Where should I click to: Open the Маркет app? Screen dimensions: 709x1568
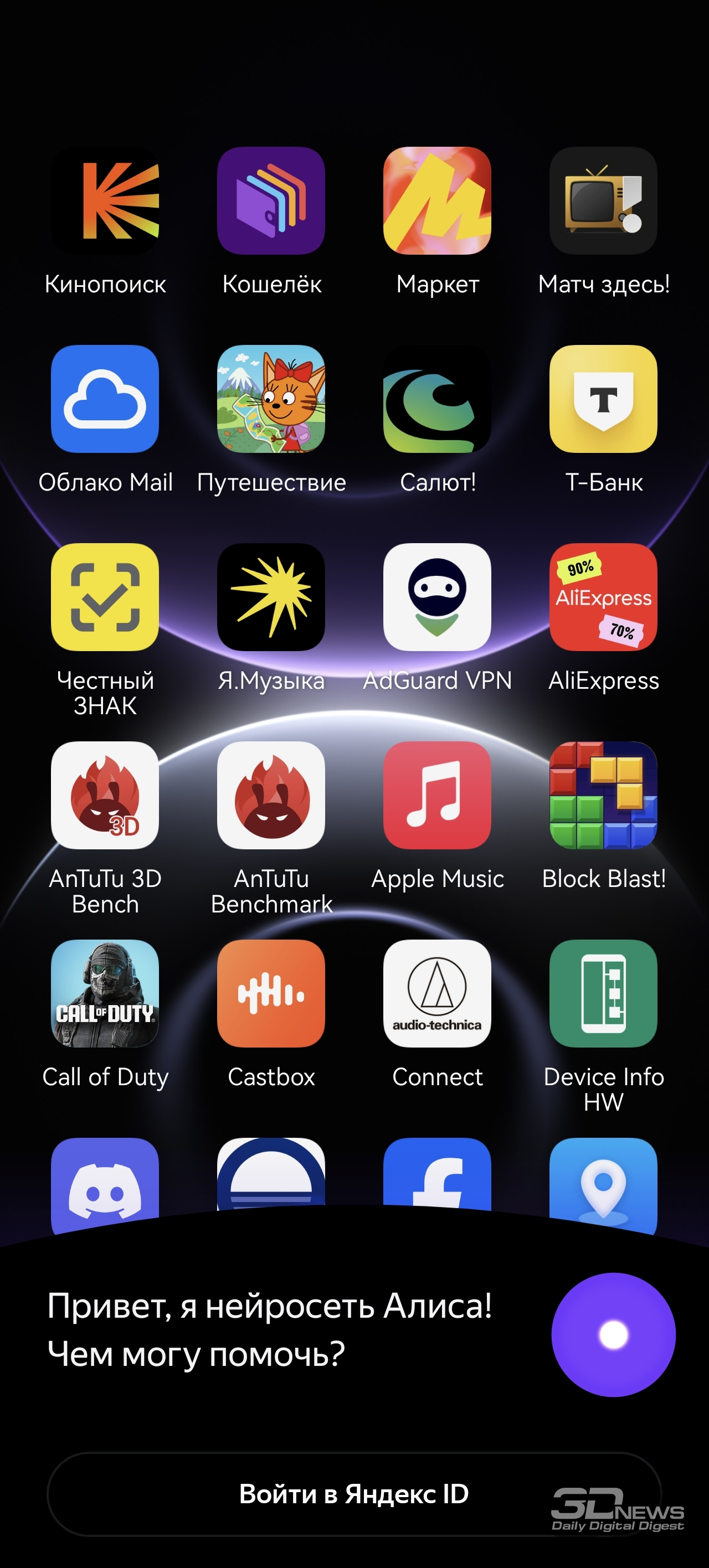[436, 200]
